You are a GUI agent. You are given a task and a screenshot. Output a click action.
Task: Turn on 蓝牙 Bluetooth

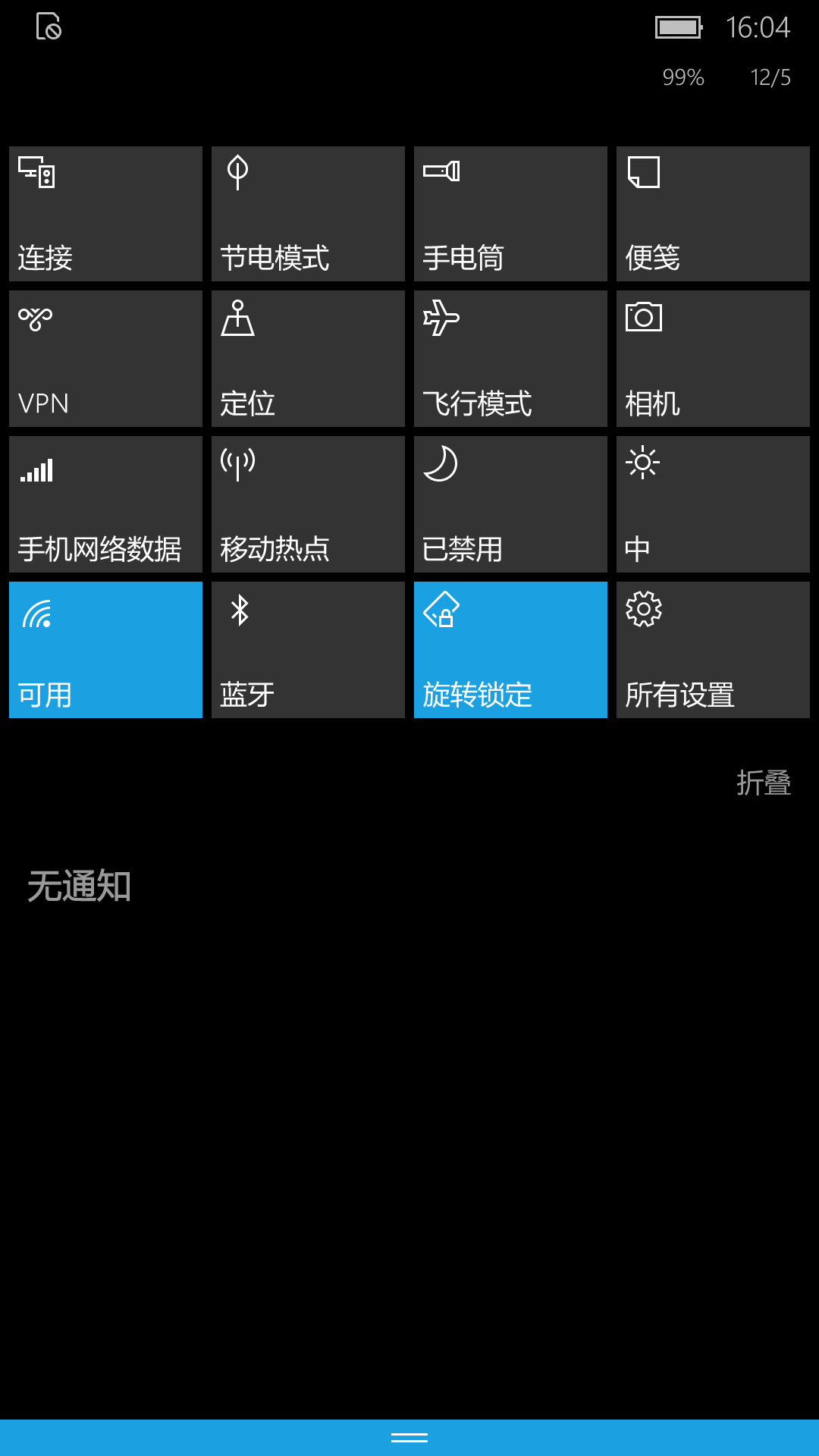point(308,650)
